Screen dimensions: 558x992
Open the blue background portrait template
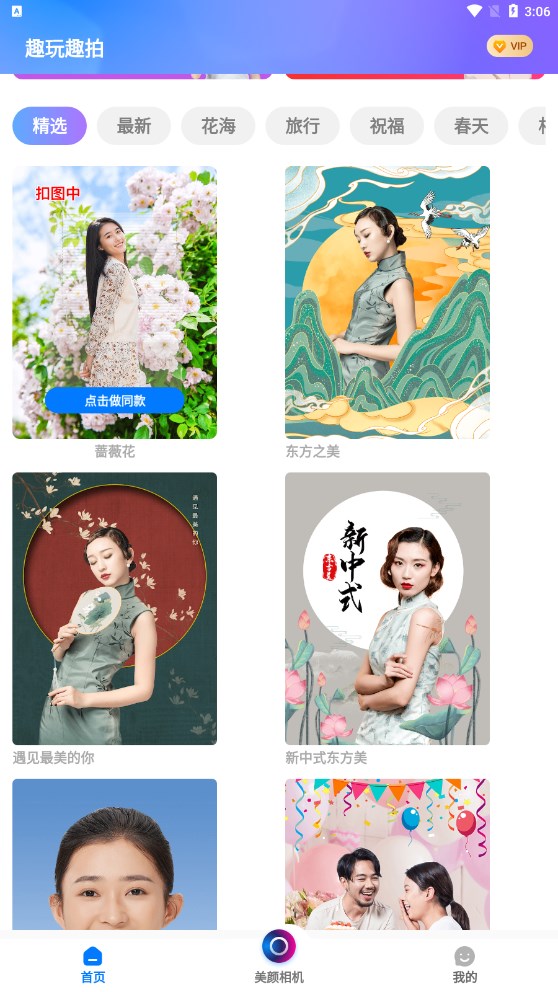click(115, 854)
